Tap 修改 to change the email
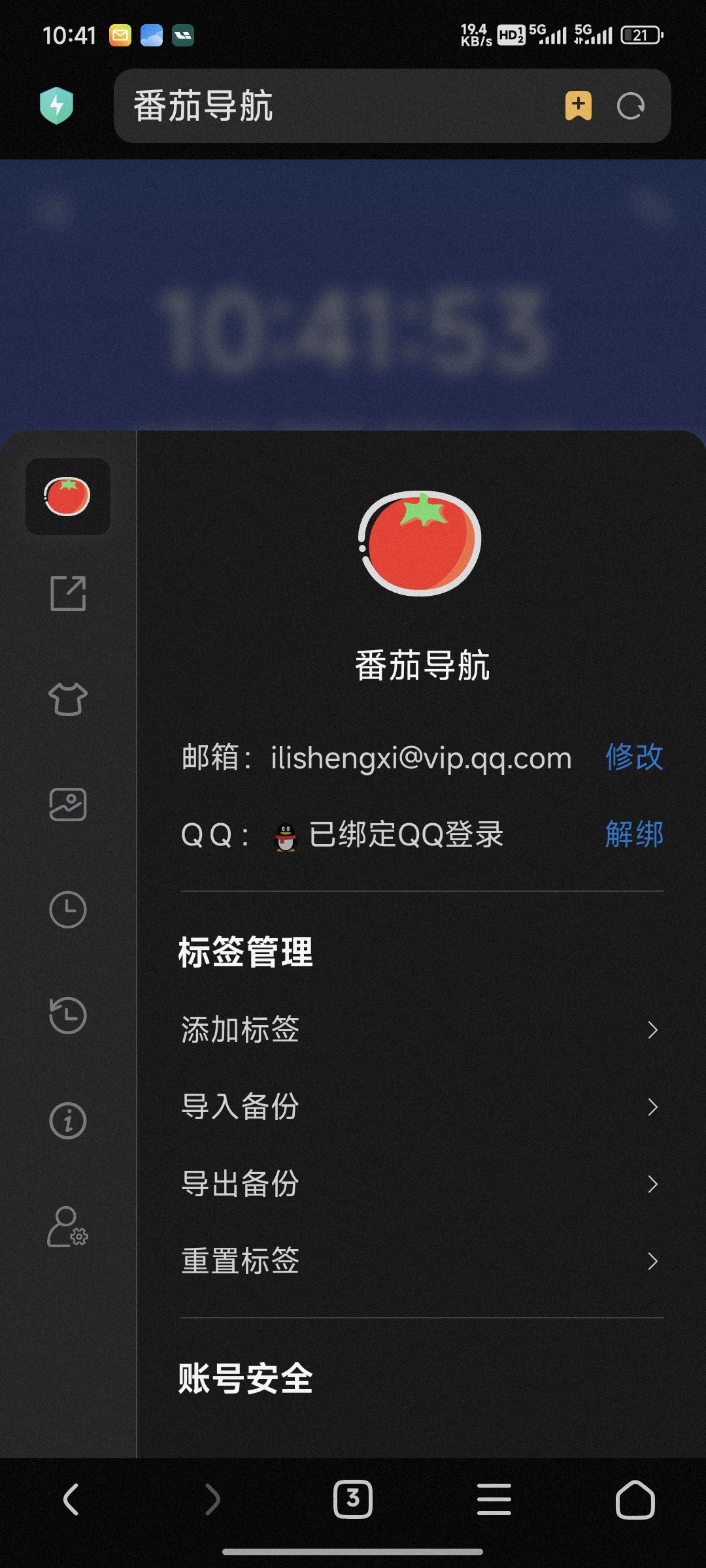The image size is (706, 1568). tap(634, 757)
